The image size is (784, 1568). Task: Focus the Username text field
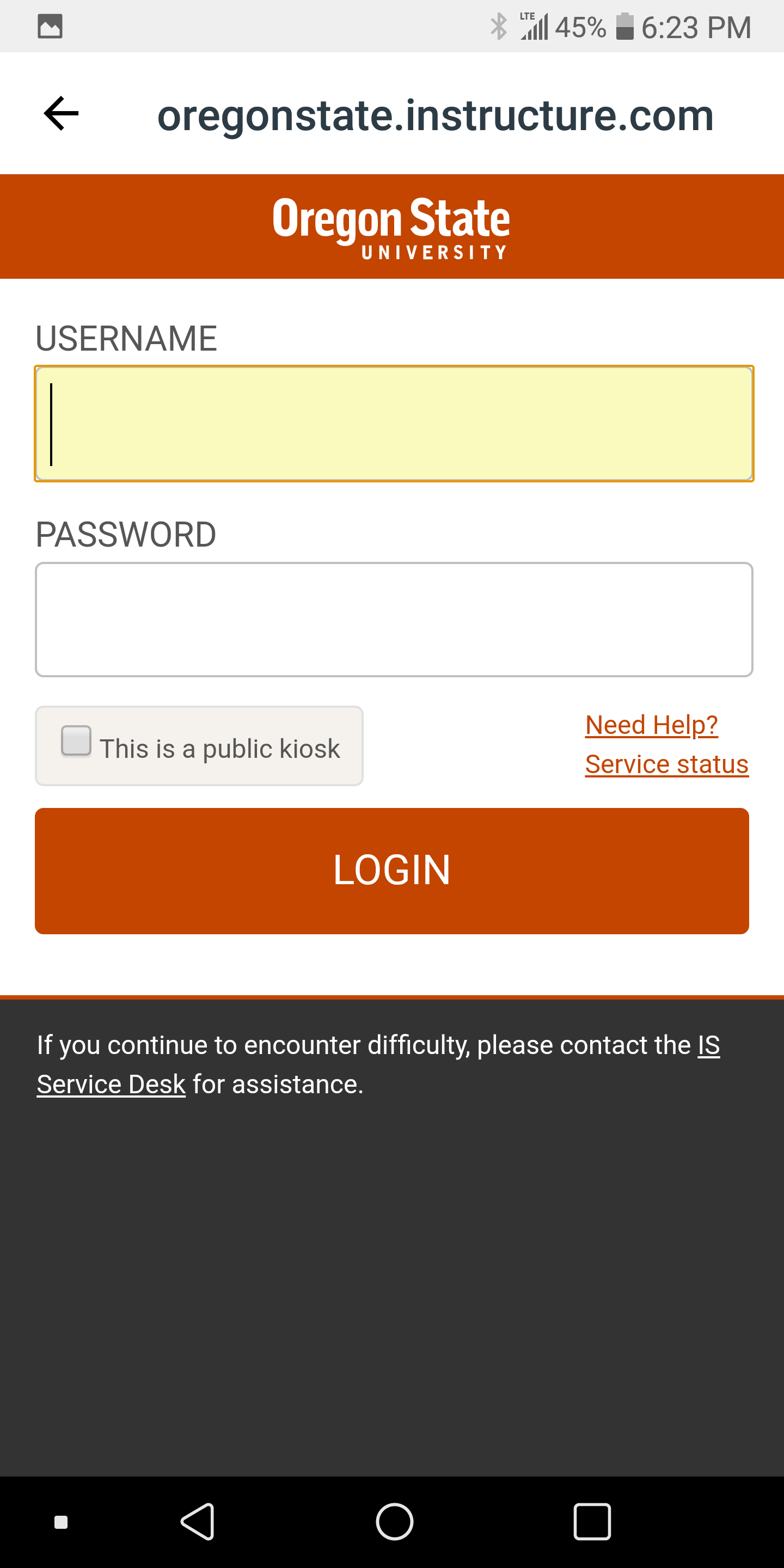click(x=394, y=424)
